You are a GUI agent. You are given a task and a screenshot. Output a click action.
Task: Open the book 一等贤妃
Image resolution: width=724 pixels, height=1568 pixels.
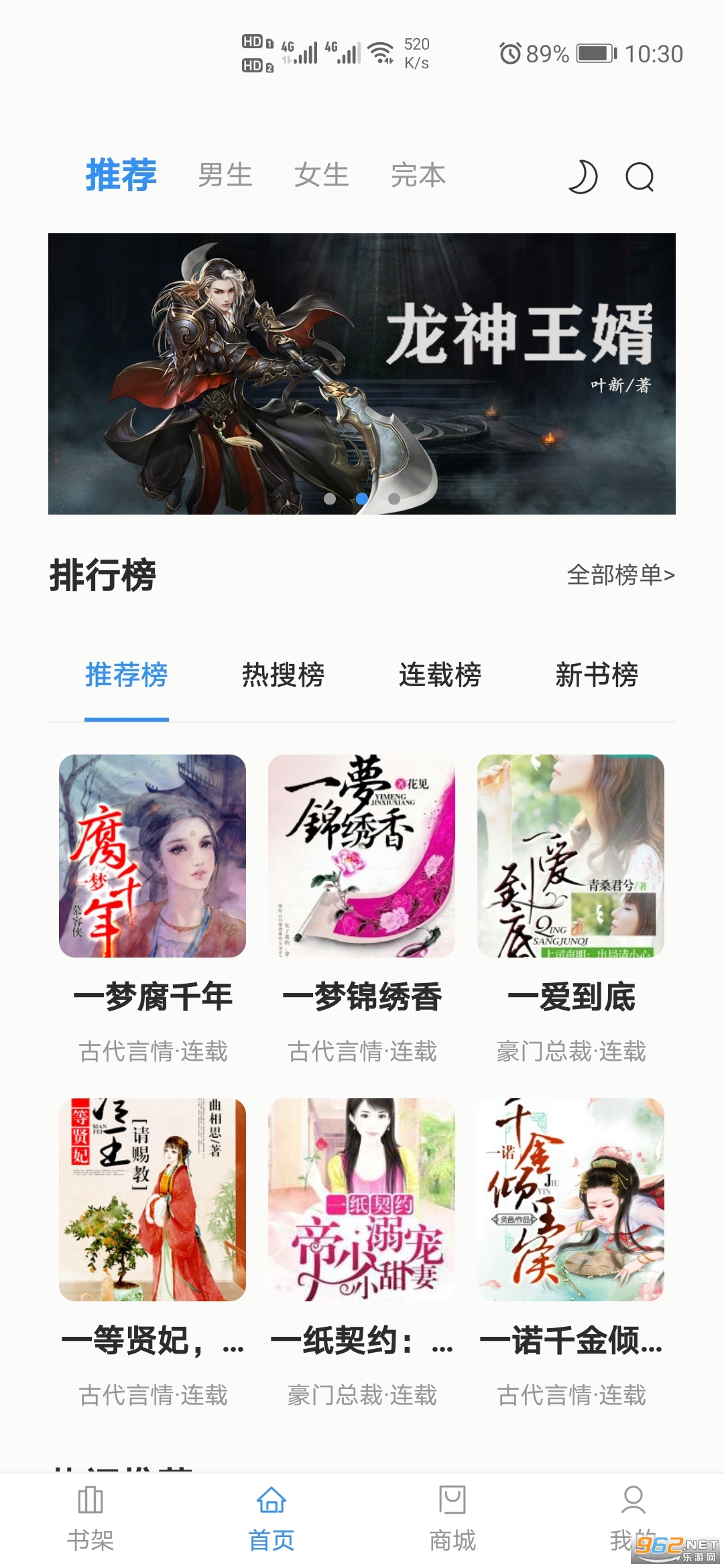point(153,1199)
